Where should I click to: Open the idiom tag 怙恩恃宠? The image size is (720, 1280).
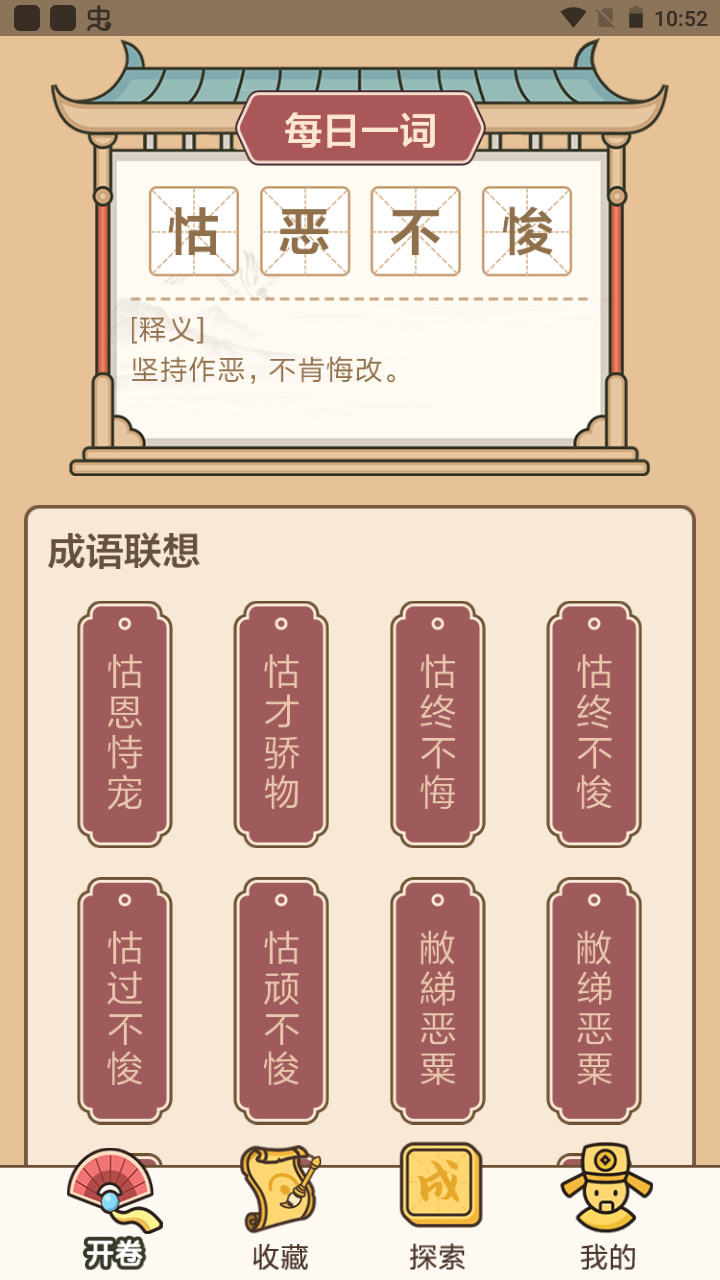[125, 725]
